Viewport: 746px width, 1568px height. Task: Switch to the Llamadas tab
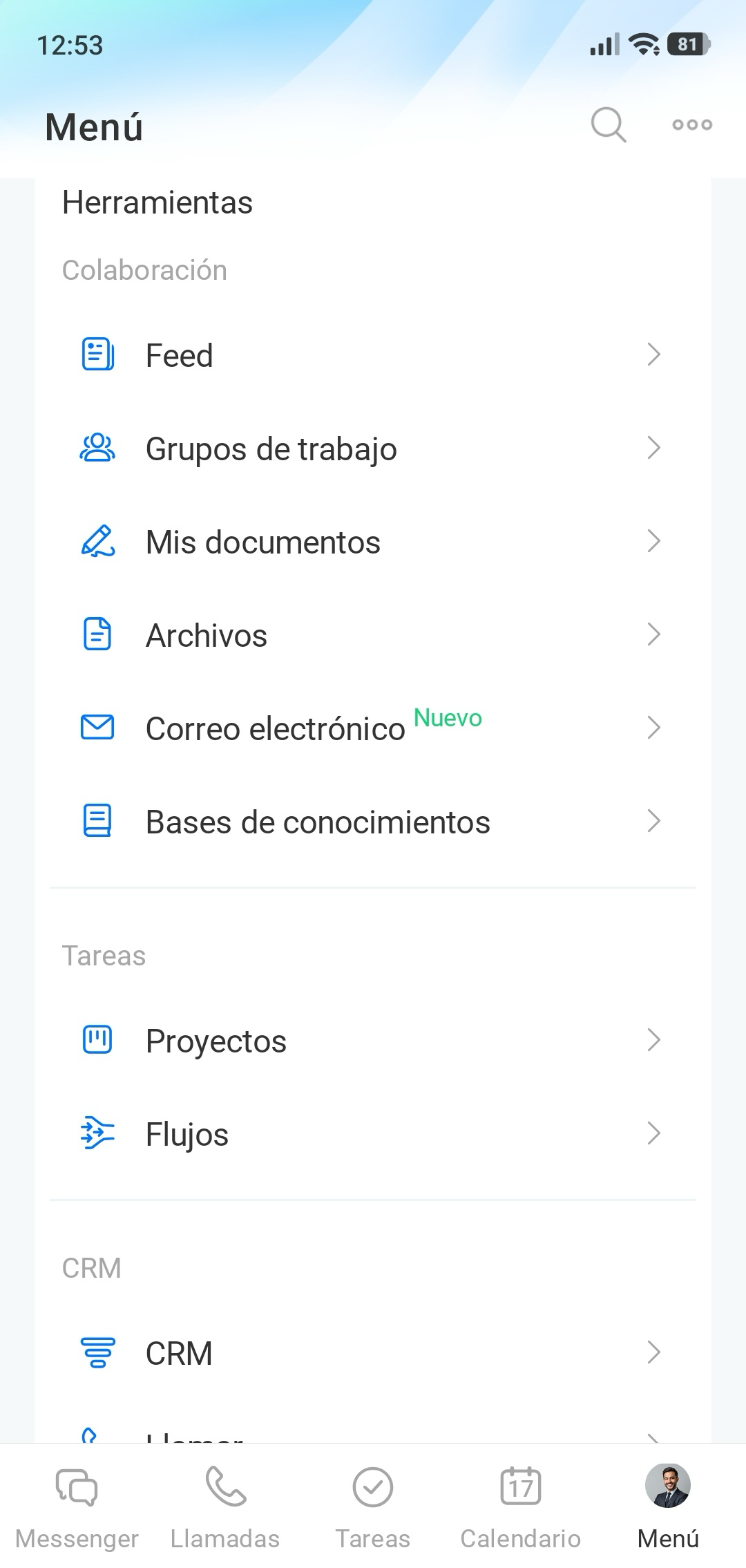point(225,1507)
